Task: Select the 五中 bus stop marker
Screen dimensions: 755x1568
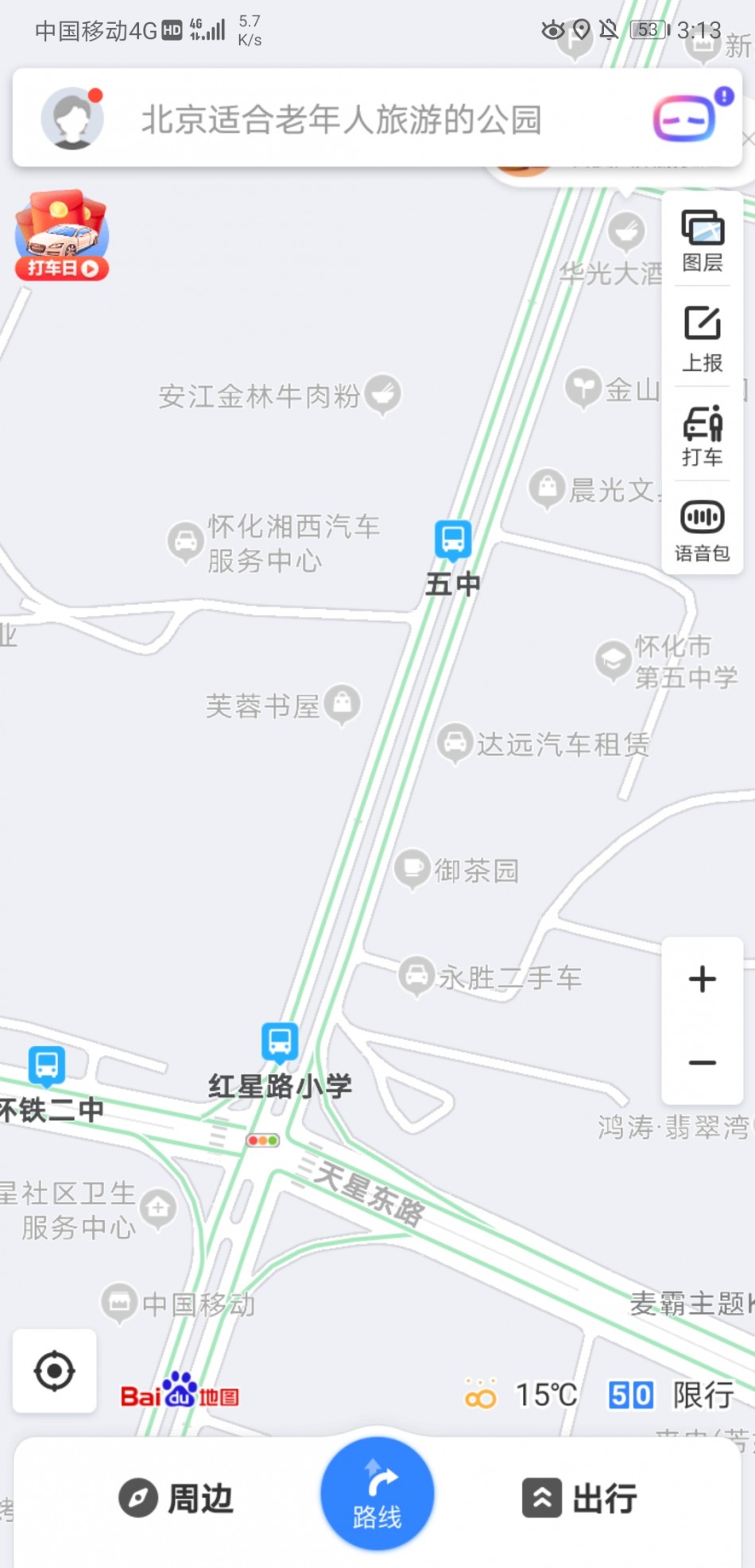Action: (453, 540)
